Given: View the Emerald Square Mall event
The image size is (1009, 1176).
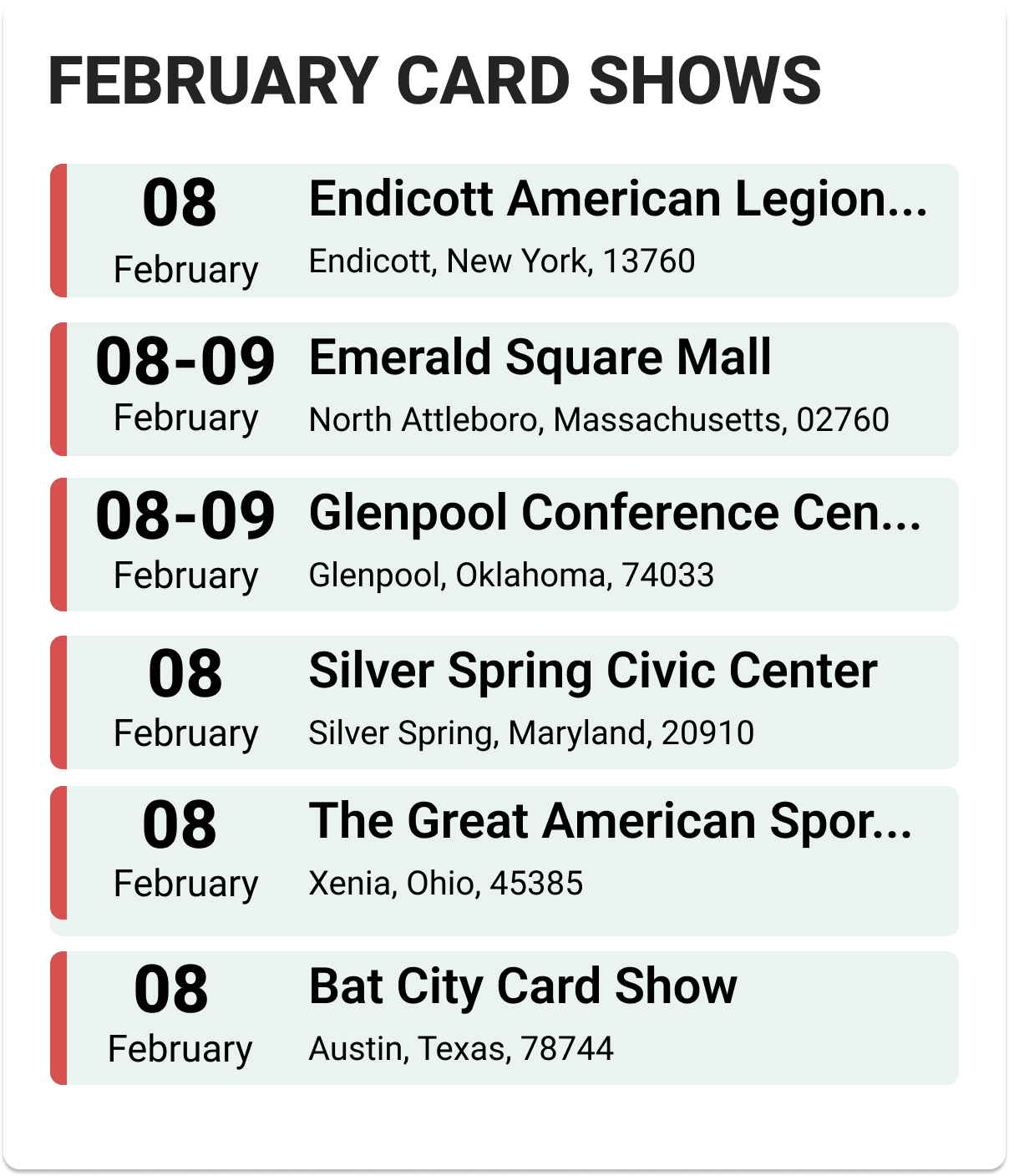Looking at the screenshot, I should (x=540, y=359).
